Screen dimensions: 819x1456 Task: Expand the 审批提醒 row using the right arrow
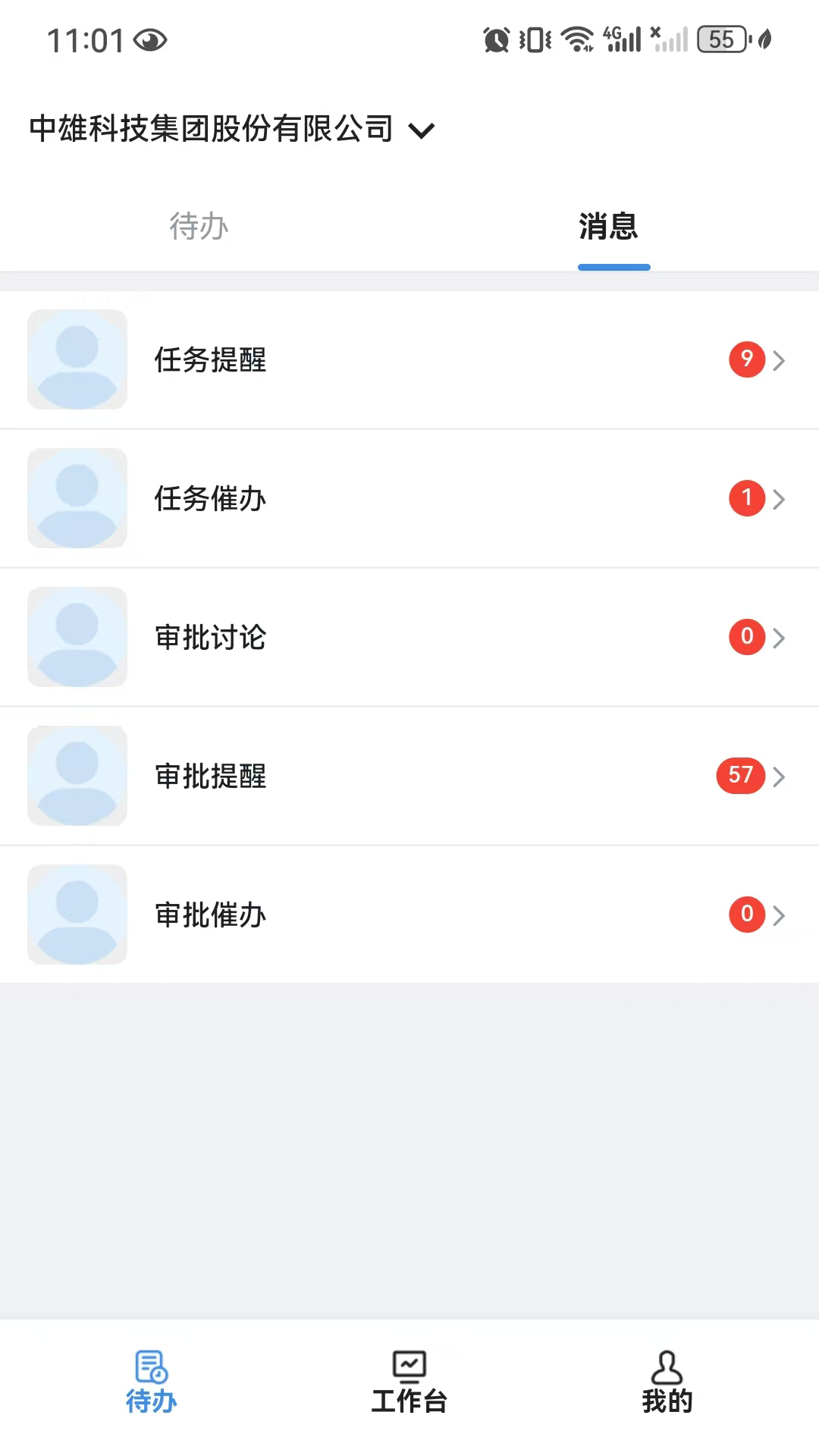tap(780, 776)
